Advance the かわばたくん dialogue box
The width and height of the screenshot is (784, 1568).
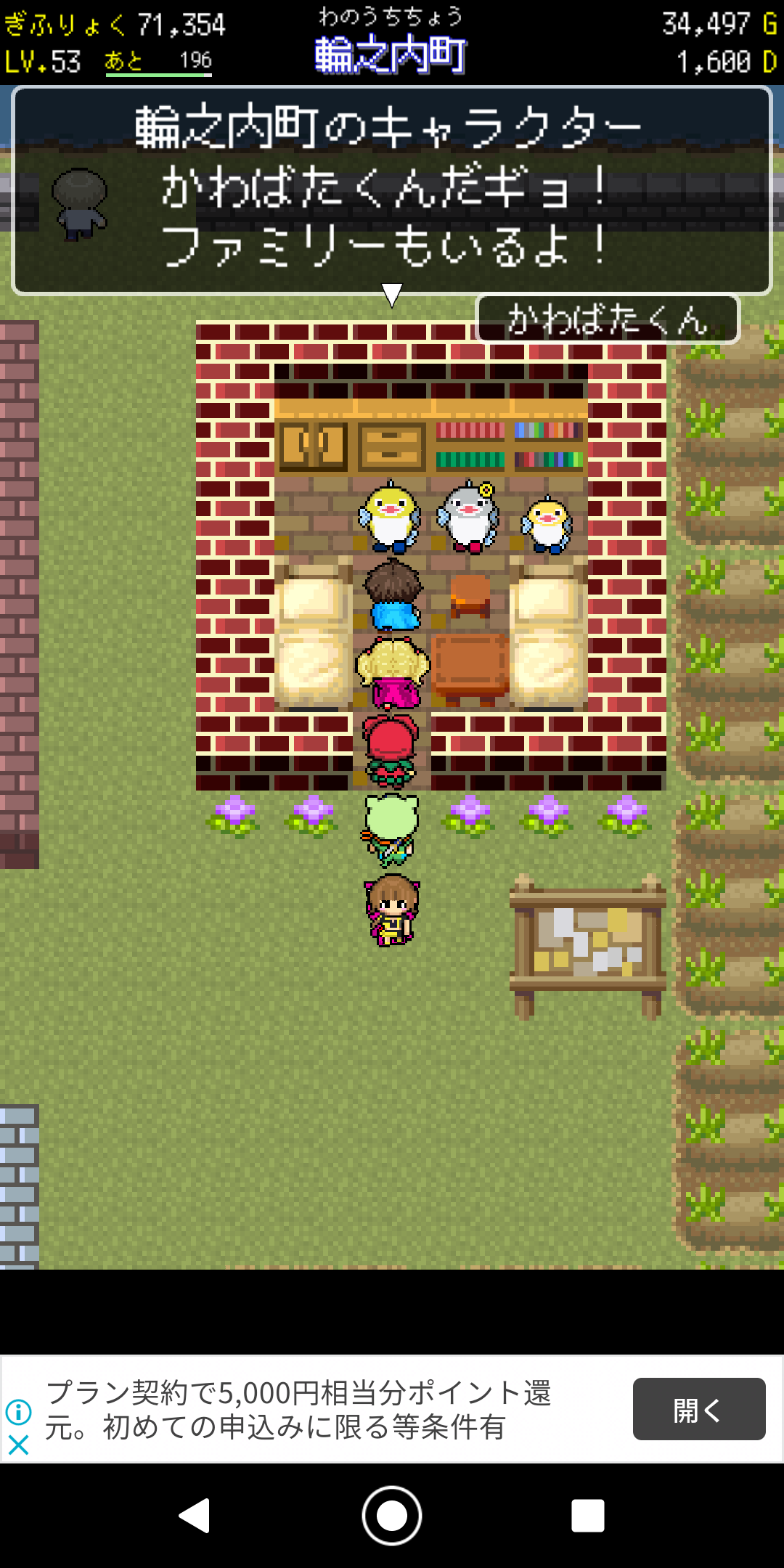[x=392, y=190]
